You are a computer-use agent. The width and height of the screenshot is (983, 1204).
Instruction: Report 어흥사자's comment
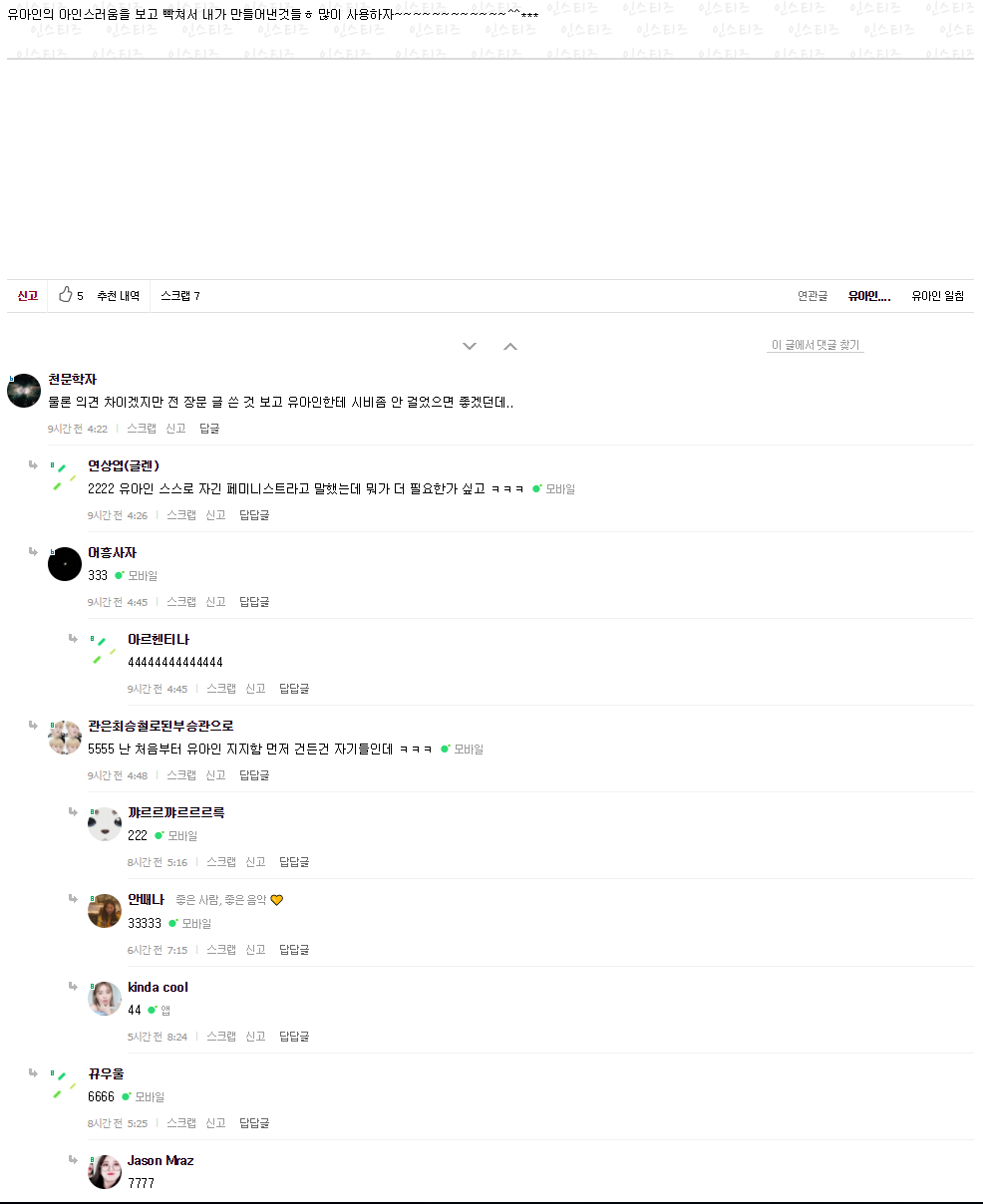click(215, 602)
